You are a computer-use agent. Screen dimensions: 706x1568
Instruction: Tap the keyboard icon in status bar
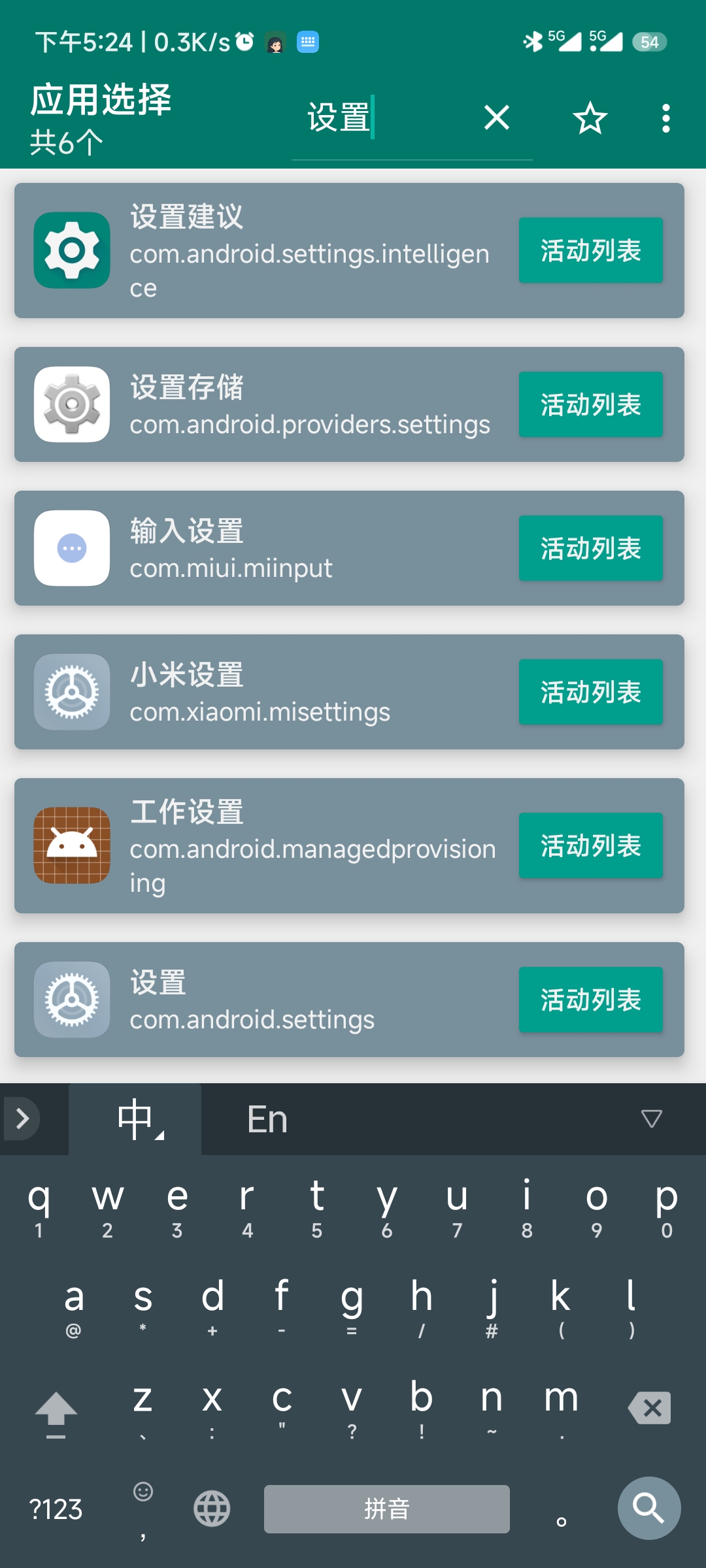307,41
